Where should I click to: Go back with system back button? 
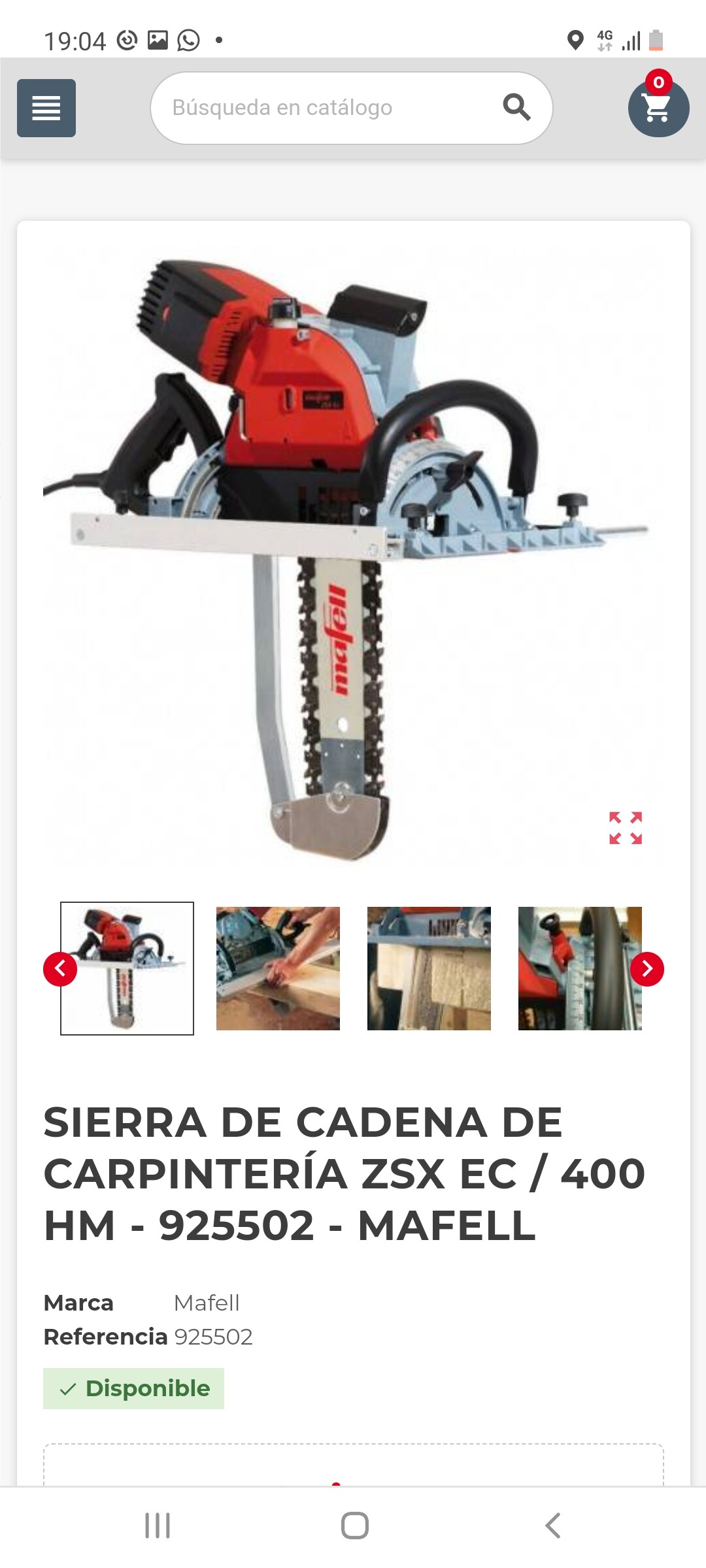552,1526
